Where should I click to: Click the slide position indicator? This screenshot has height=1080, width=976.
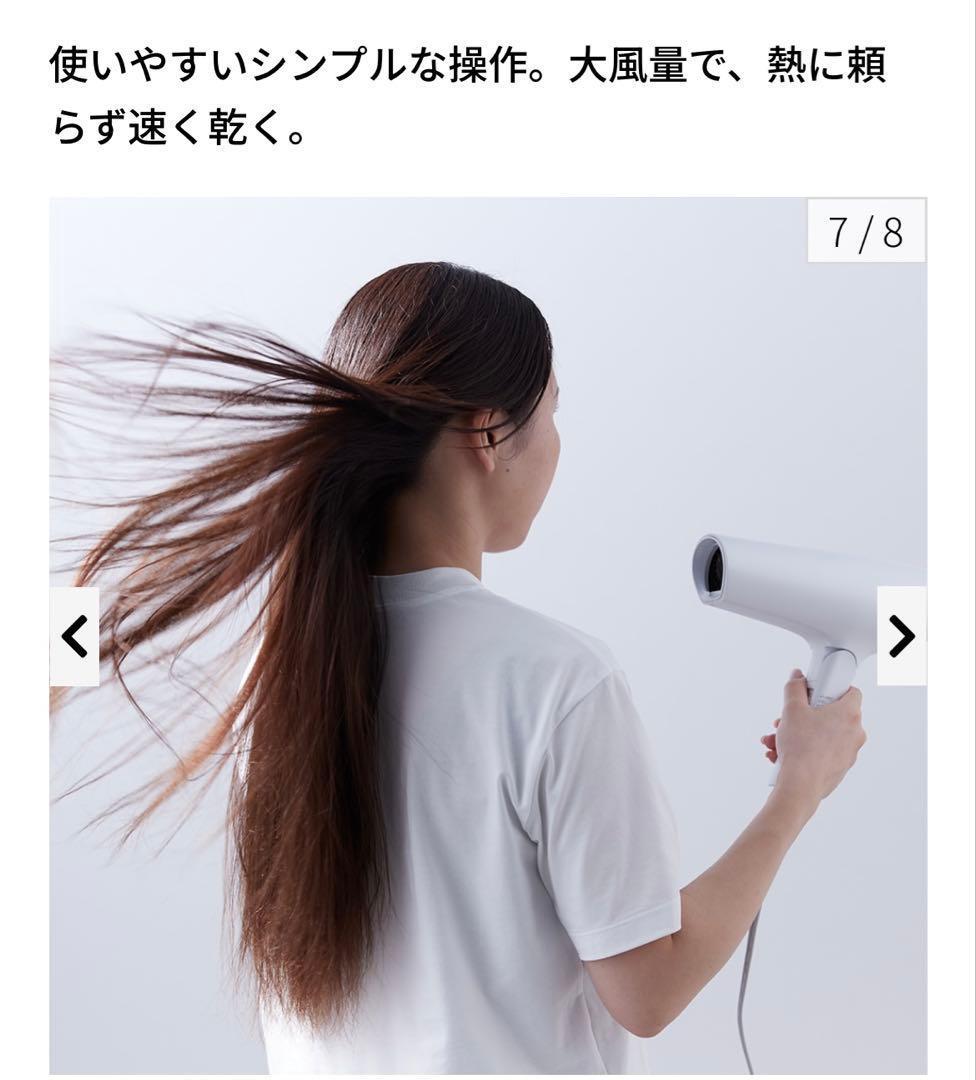pos(866,231)
